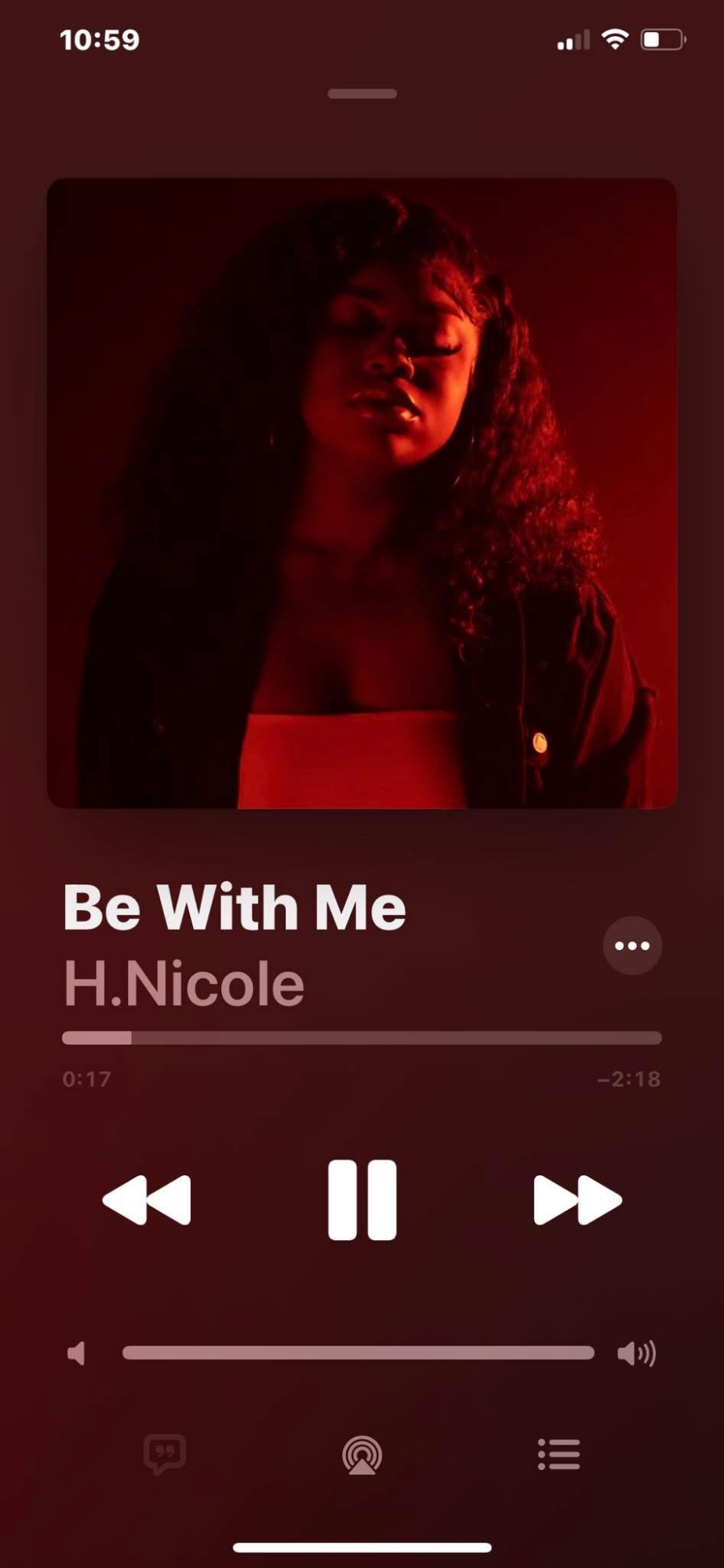Show lyrics for the song
724x1568 pixels.
click(x=165, y=1454)
